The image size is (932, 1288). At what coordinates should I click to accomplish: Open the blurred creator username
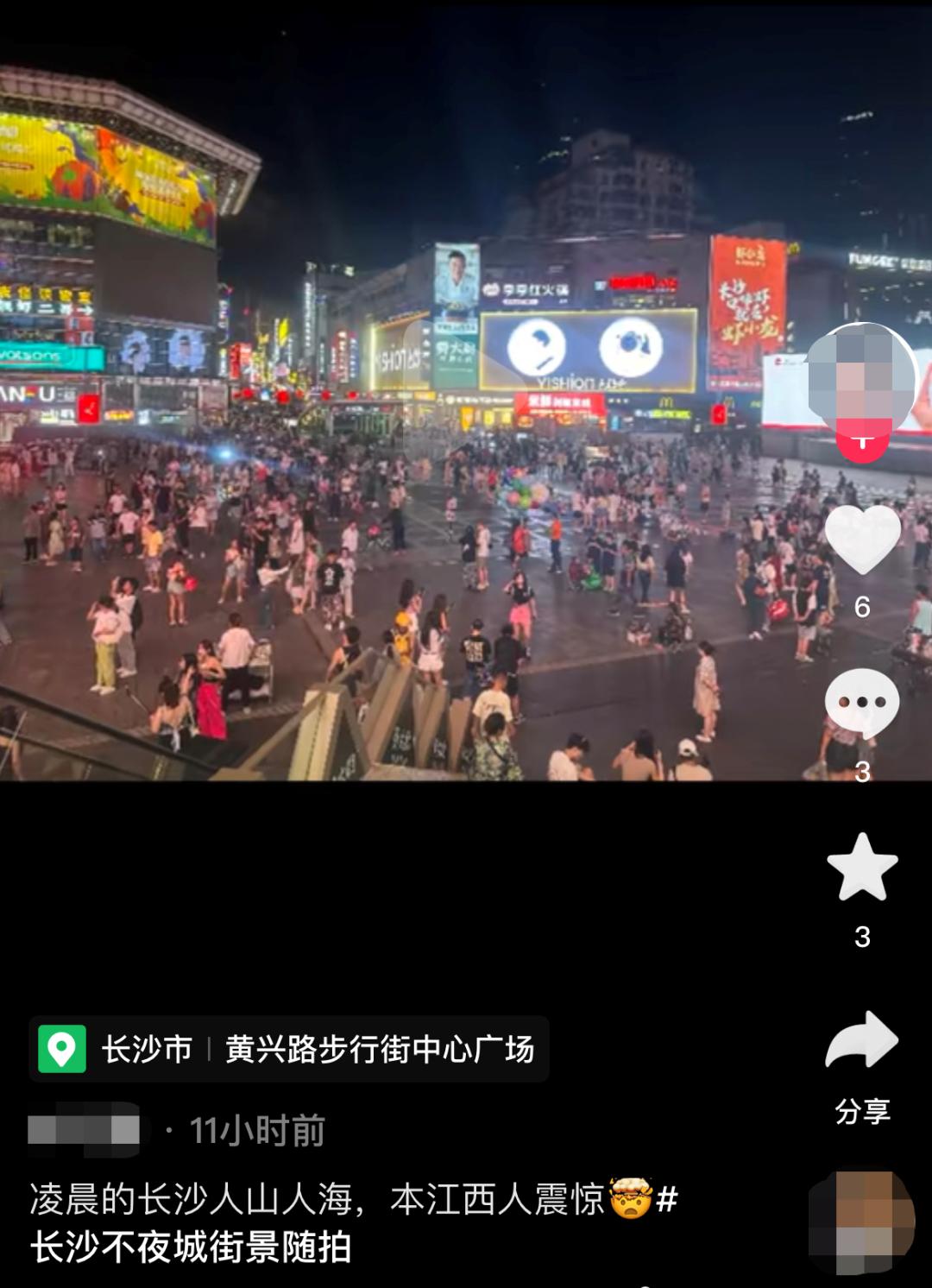click(x=85, y=1130)
